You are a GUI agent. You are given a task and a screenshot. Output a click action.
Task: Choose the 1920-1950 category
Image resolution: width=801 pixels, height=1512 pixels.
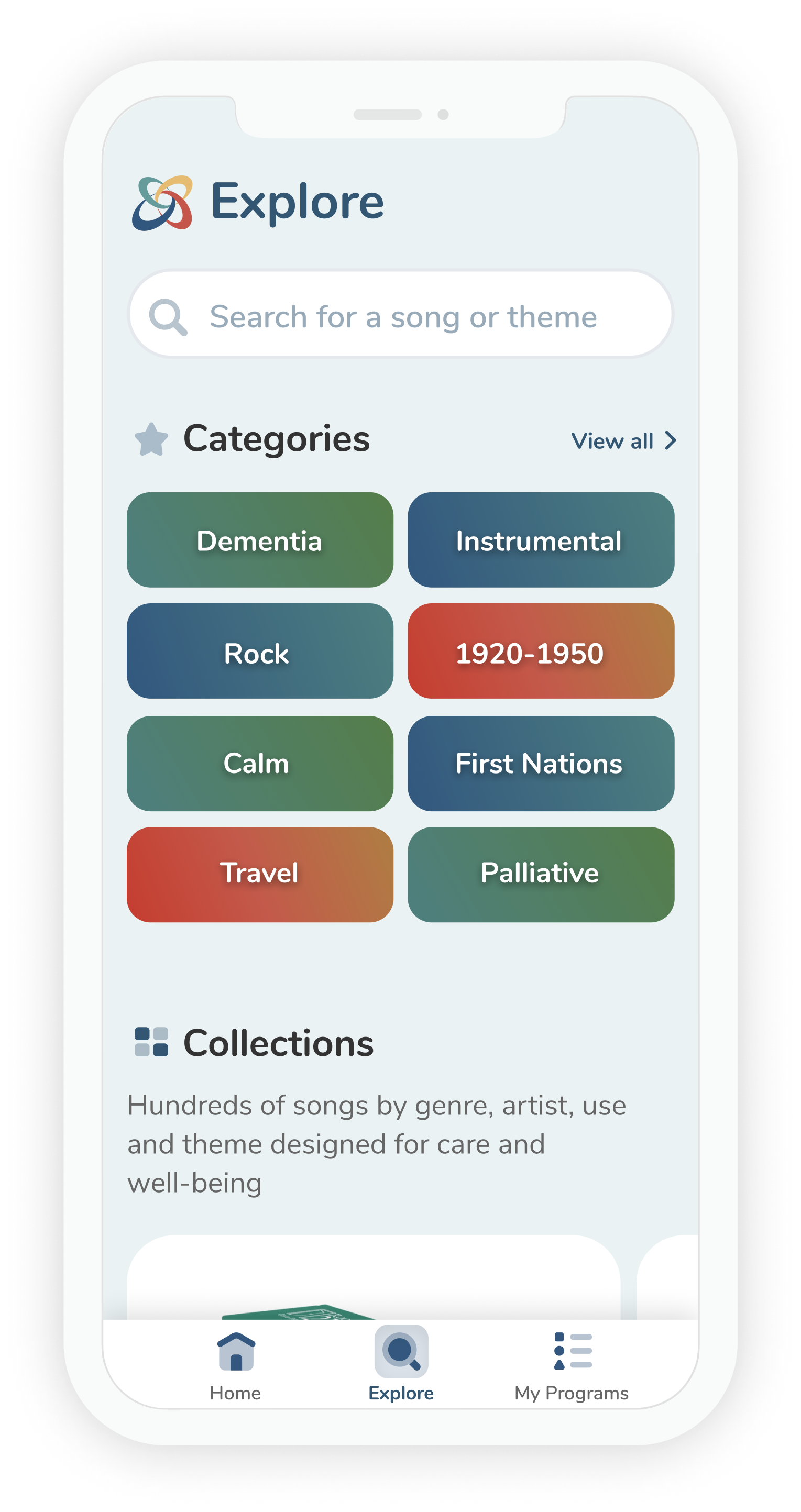click(540, 652)
